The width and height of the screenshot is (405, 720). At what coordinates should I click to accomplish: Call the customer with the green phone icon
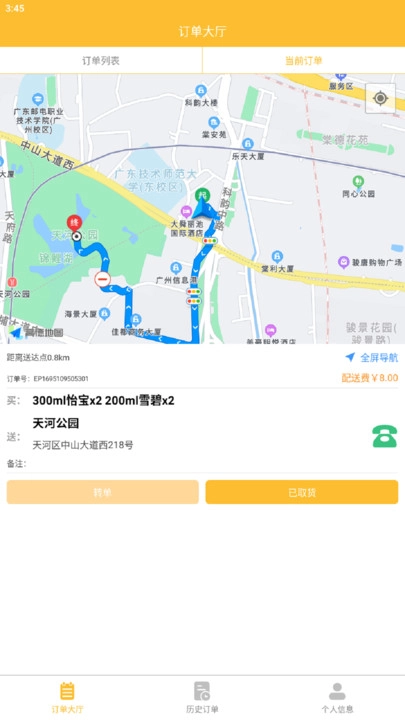click(385, 436)
